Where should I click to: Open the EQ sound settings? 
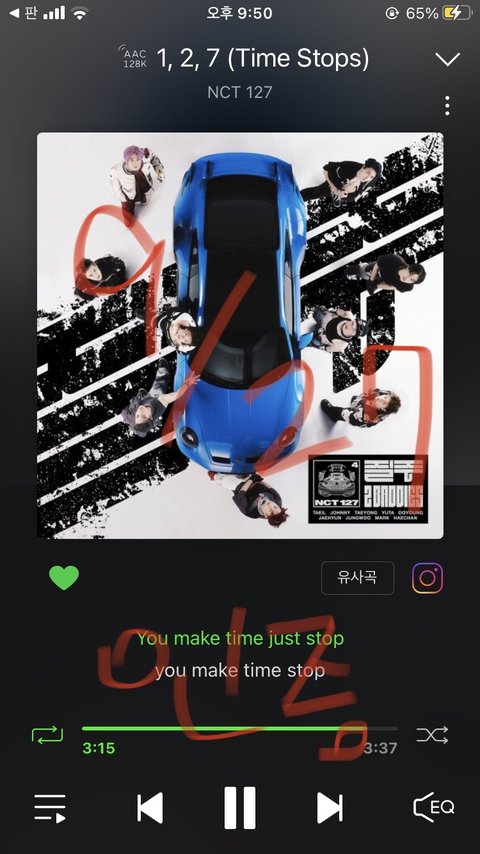pyautogui.click(x=434, y=807)
